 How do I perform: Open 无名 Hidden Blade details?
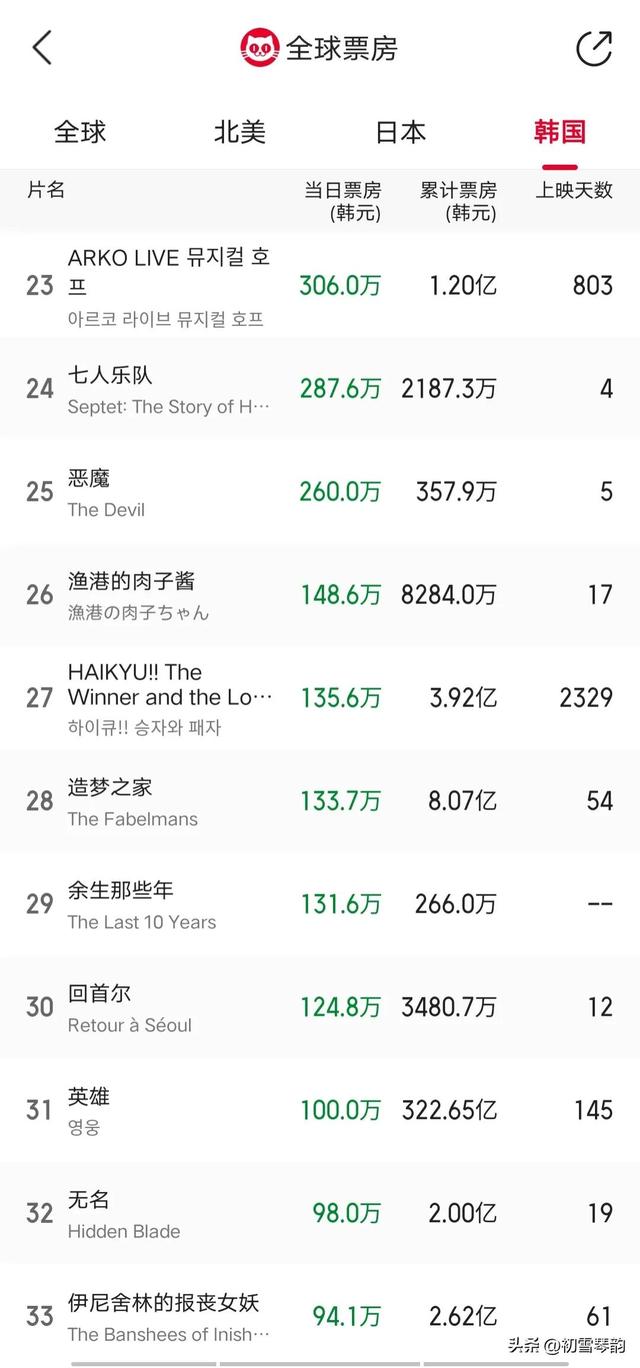point(320,1213)
